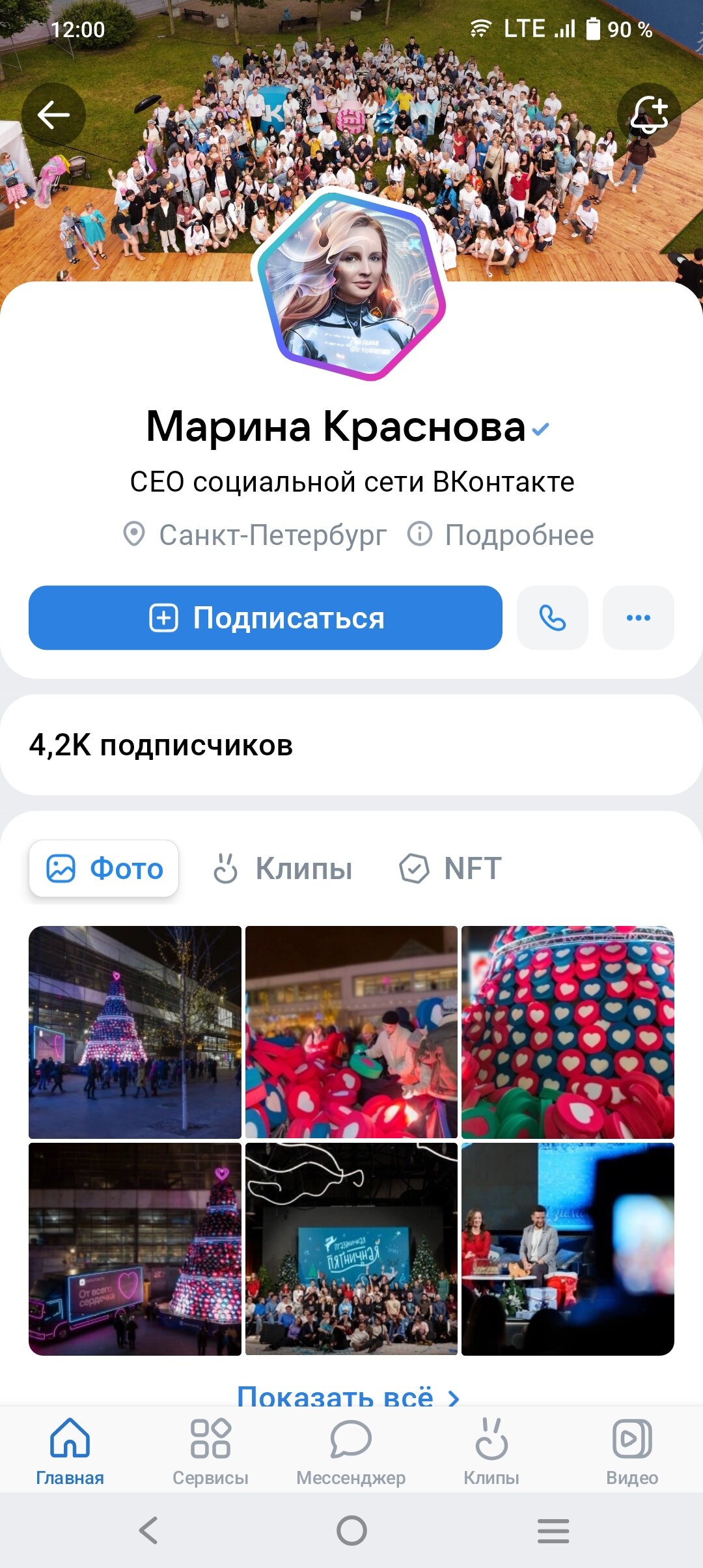Open the Сервисы bottom tab

point(210,1451)
